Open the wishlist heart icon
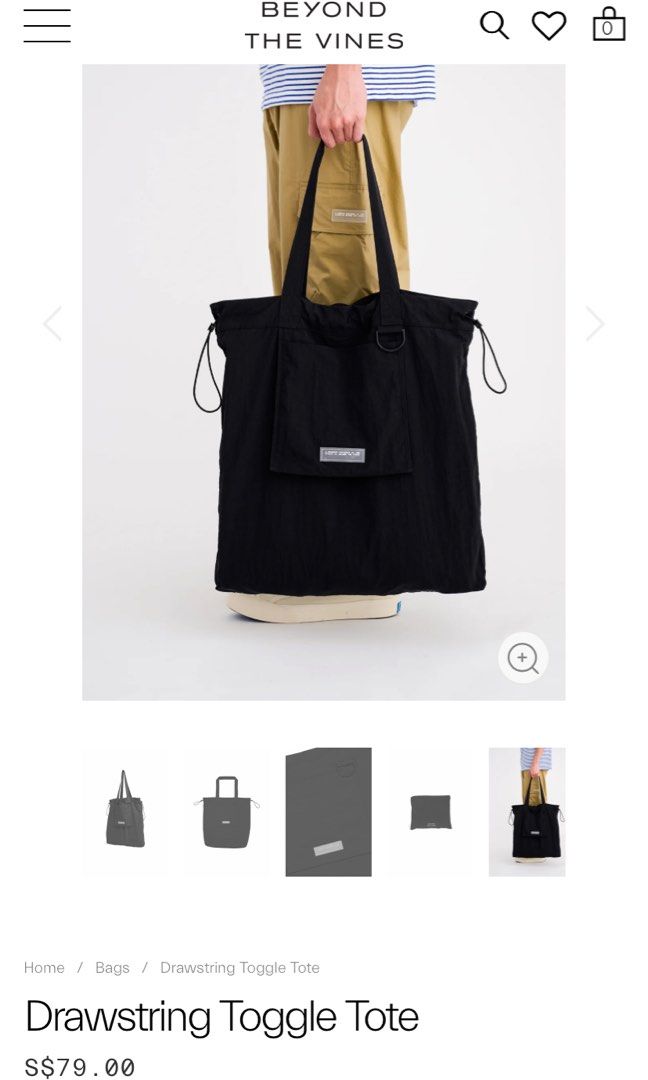 point(548,26)
